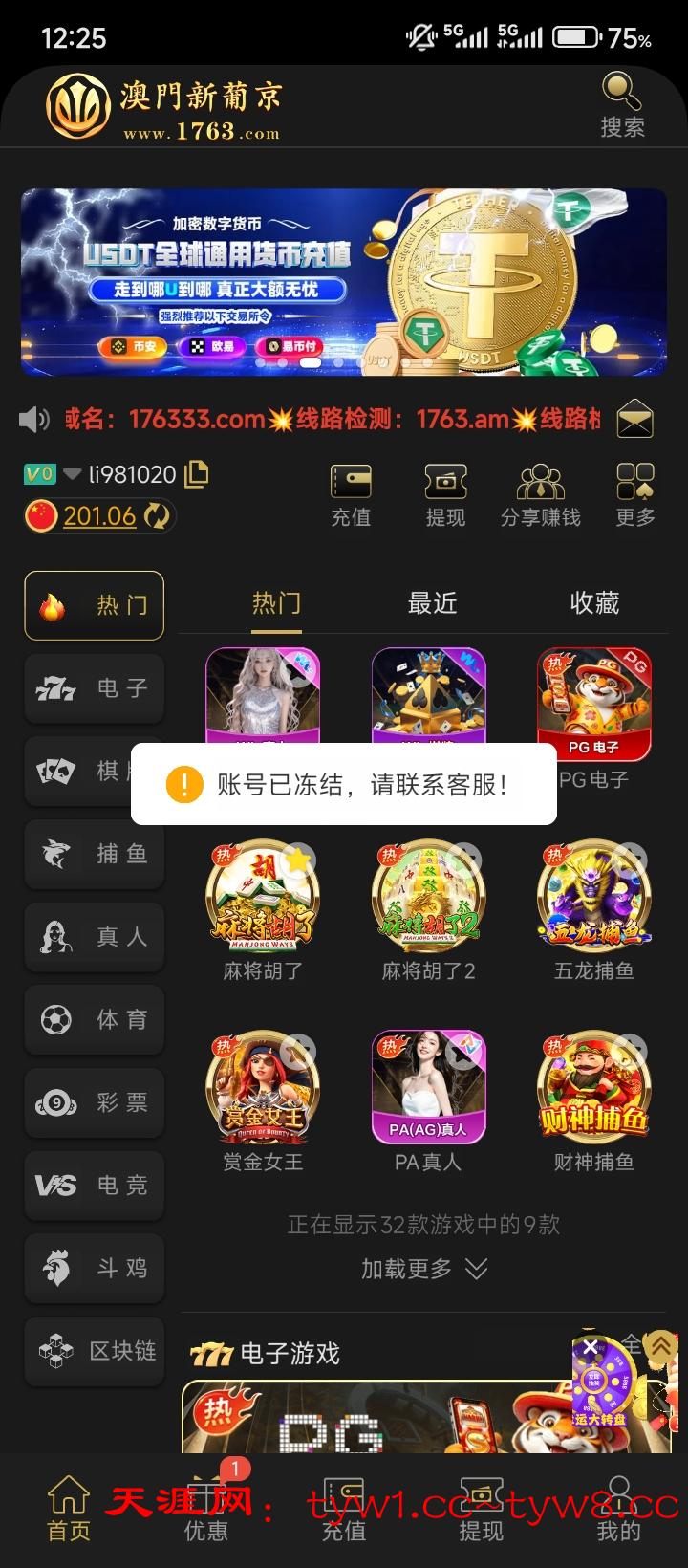
Task: Refresh the 201.06 balance
Action: point(157,516)
